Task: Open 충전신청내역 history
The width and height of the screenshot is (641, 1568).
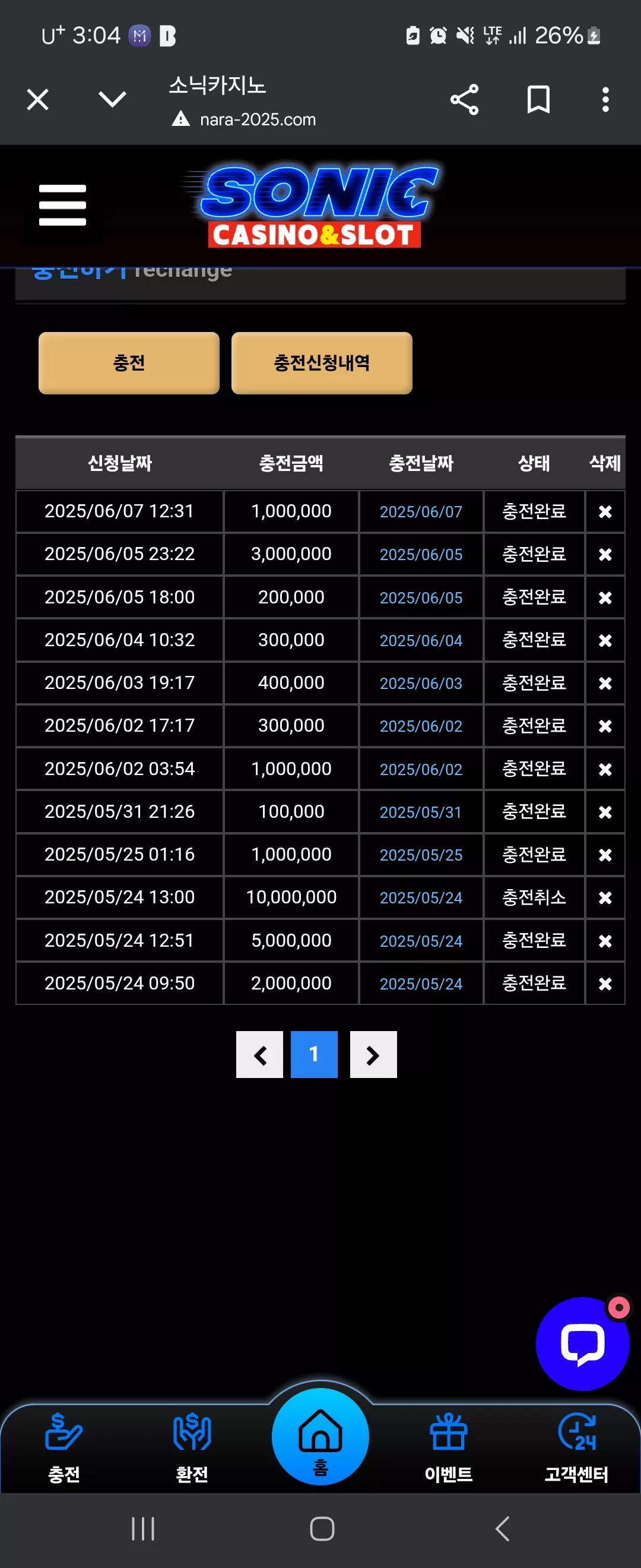Action: (x=322, y=363)
